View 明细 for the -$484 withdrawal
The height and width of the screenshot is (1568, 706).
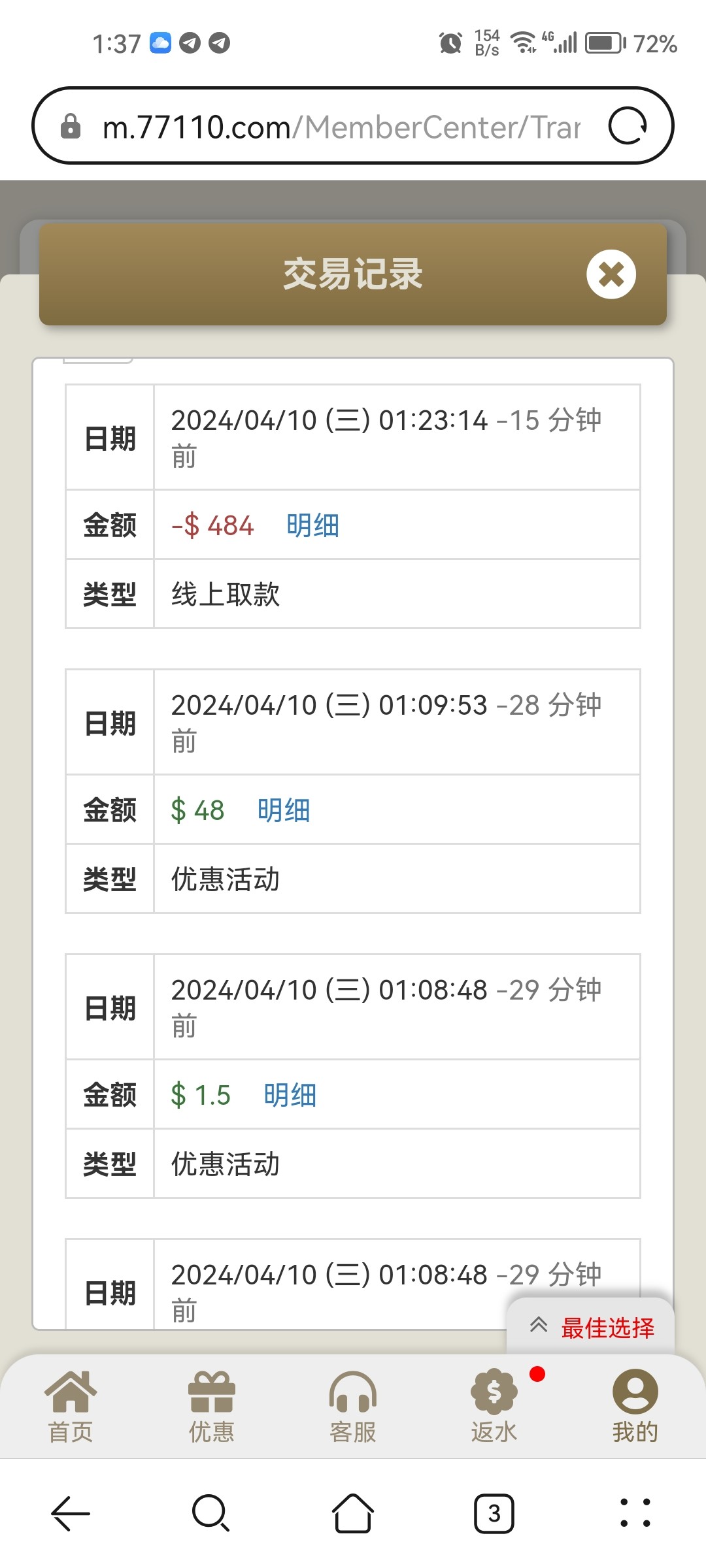(312, 526)
